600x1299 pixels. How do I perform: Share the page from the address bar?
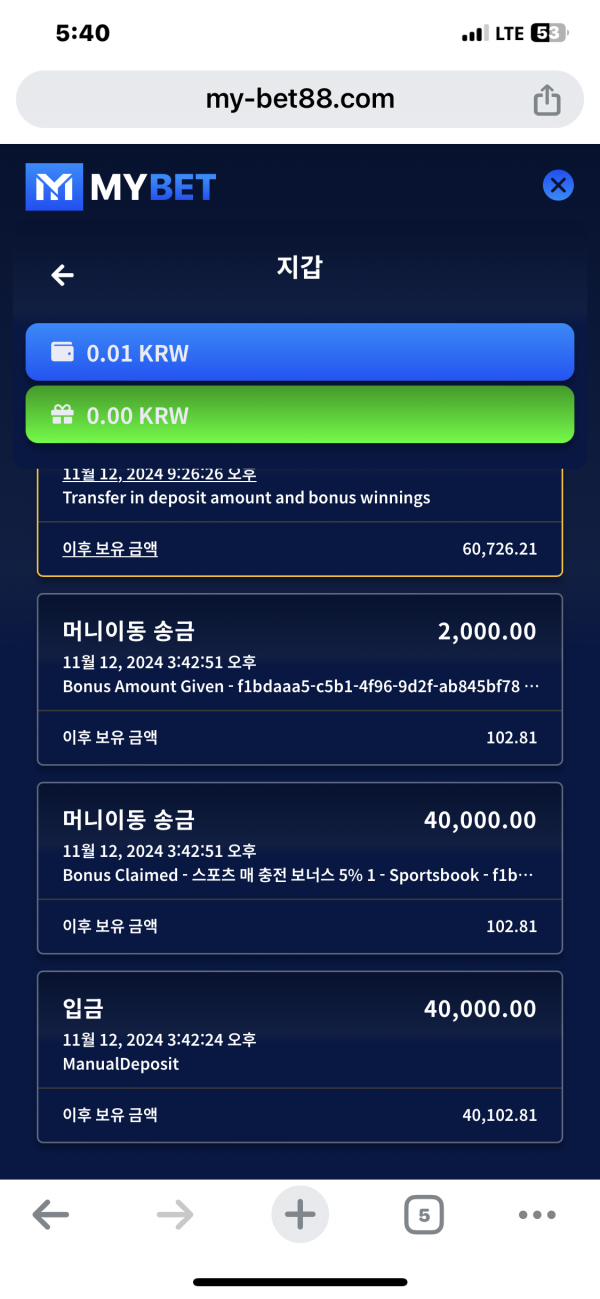pyautogui.click(x=546, y=100)
